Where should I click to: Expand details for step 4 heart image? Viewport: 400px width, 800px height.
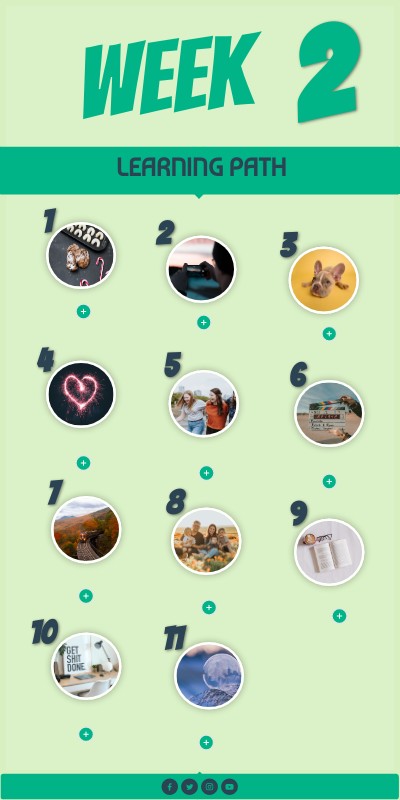[84, 463]
